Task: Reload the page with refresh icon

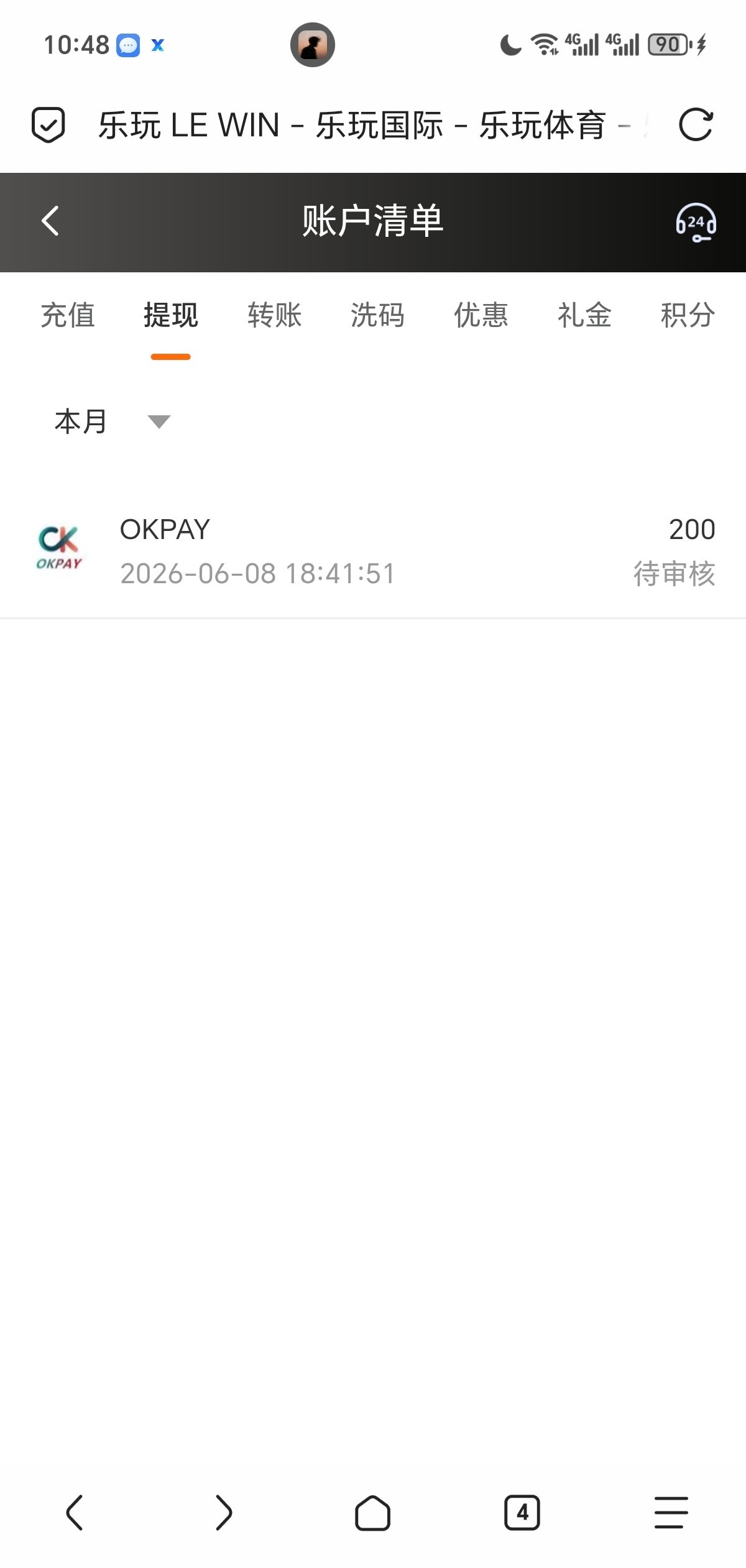Action: click(696, 125)
